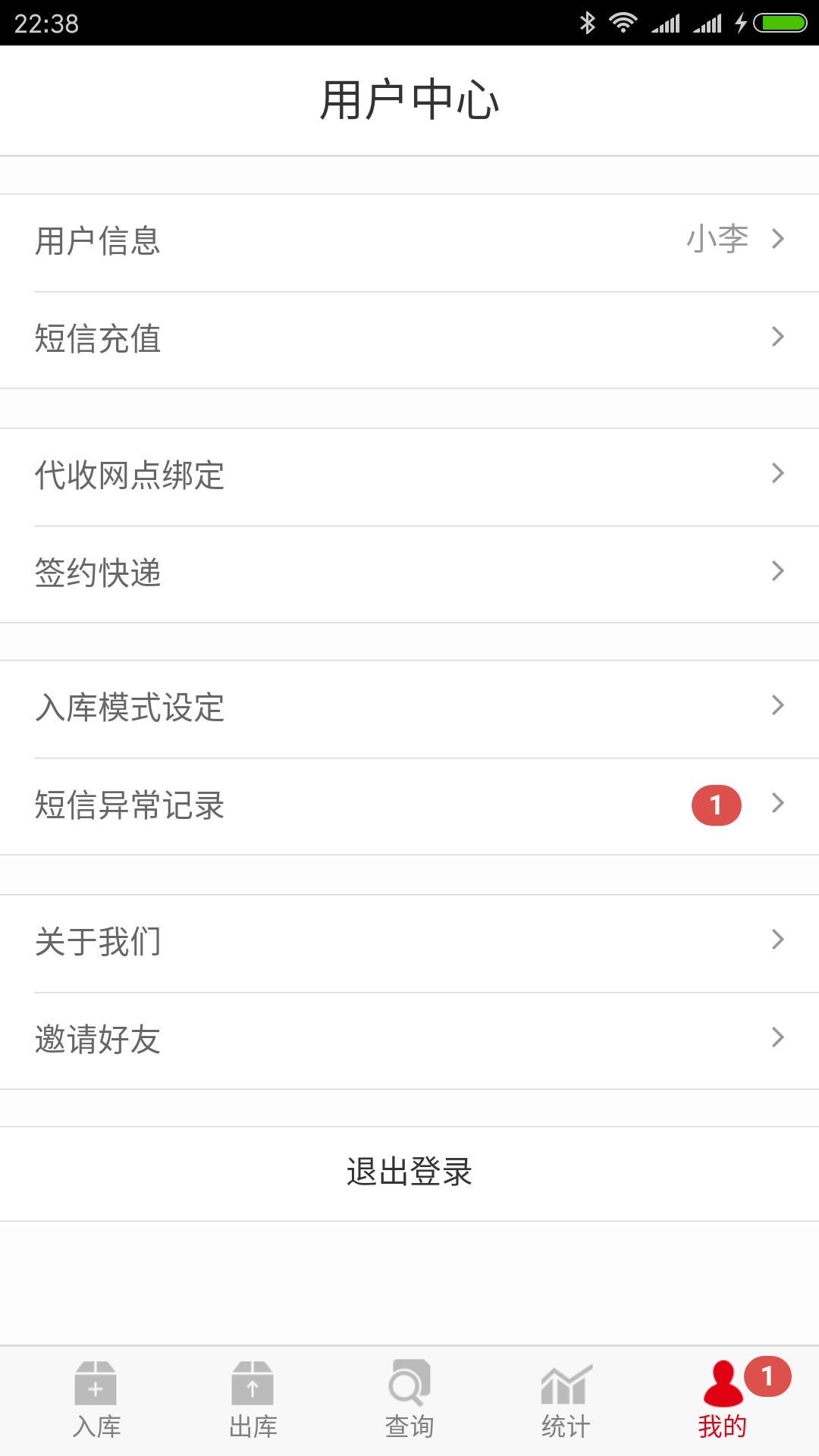The height and width of the screenshot is (1456, 819).
Task: Expand the 用户信息 row chevron
Action: [x=778, y=240]
